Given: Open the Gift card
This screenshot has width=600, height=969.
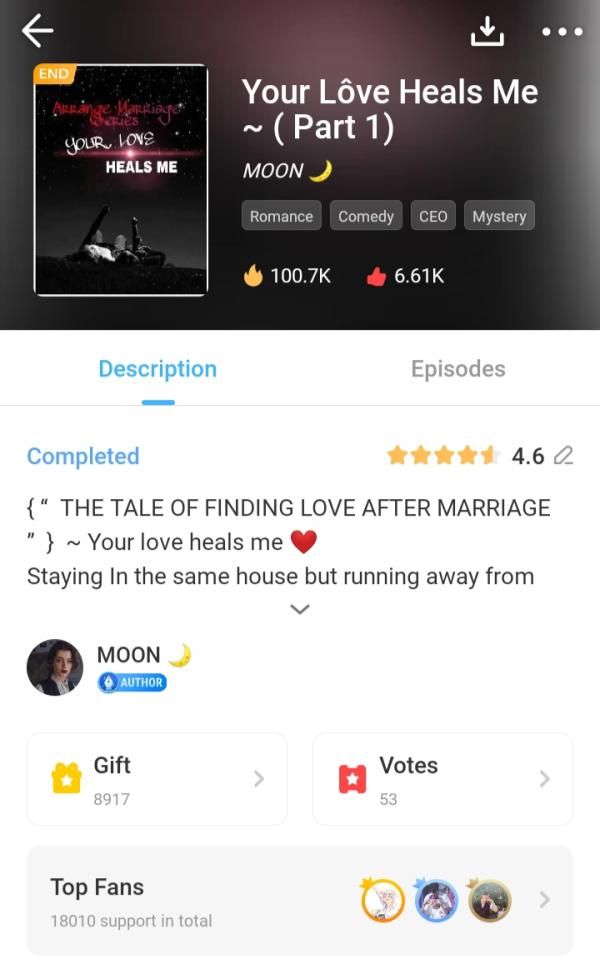Looking at the screenshot, I should point(157,779).
